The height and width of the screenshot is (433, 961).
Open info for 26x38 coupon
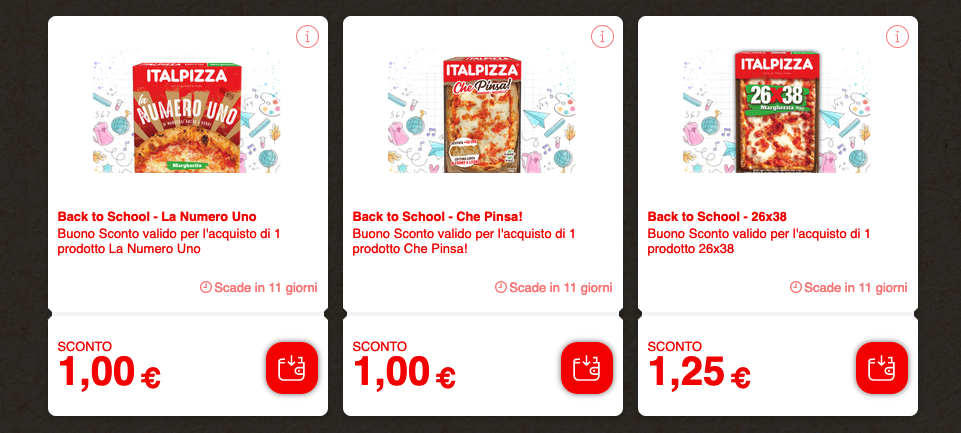coord(897,37)
